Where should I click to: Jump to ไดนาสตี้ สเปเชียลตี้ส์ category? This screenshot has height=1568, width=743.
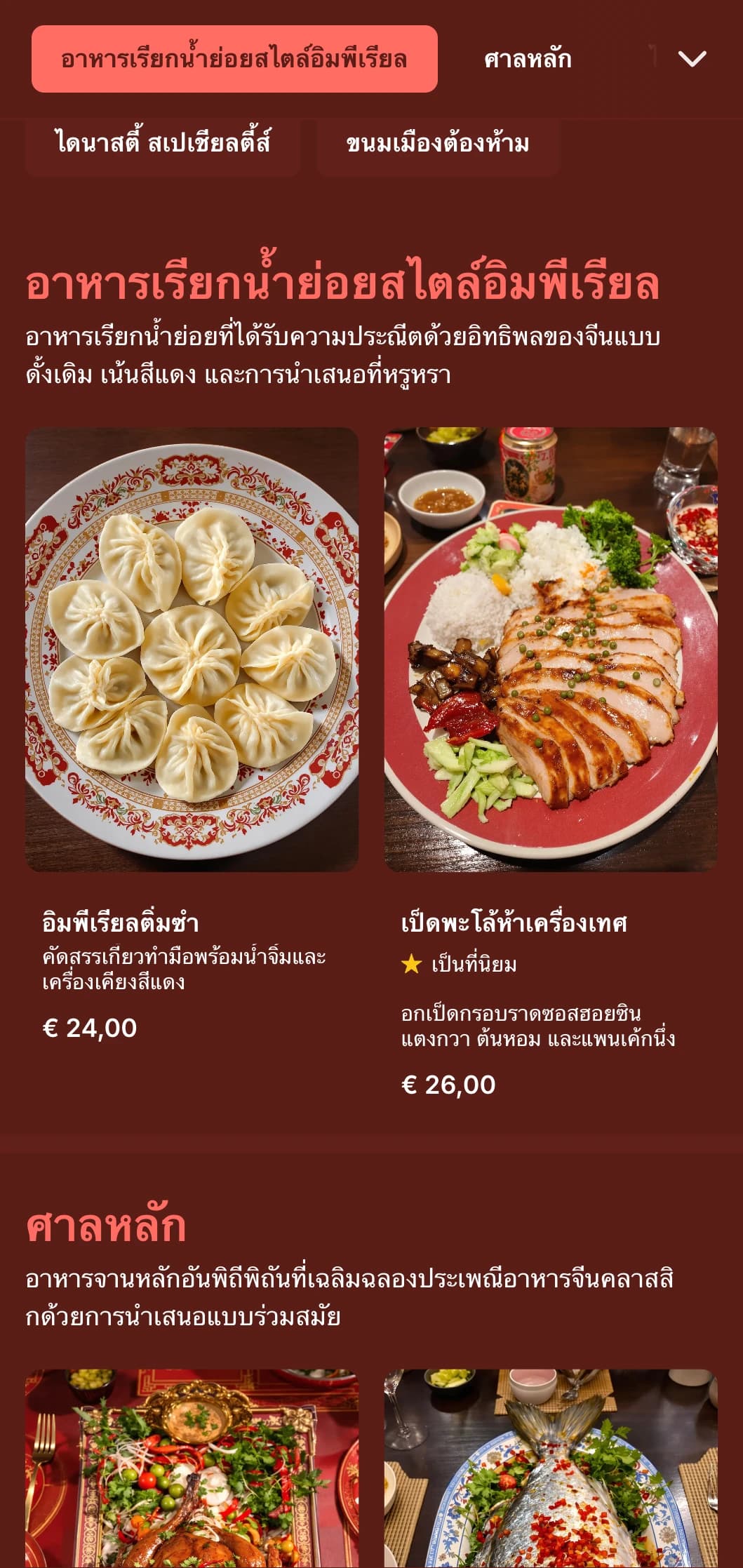tap(163, 144)
